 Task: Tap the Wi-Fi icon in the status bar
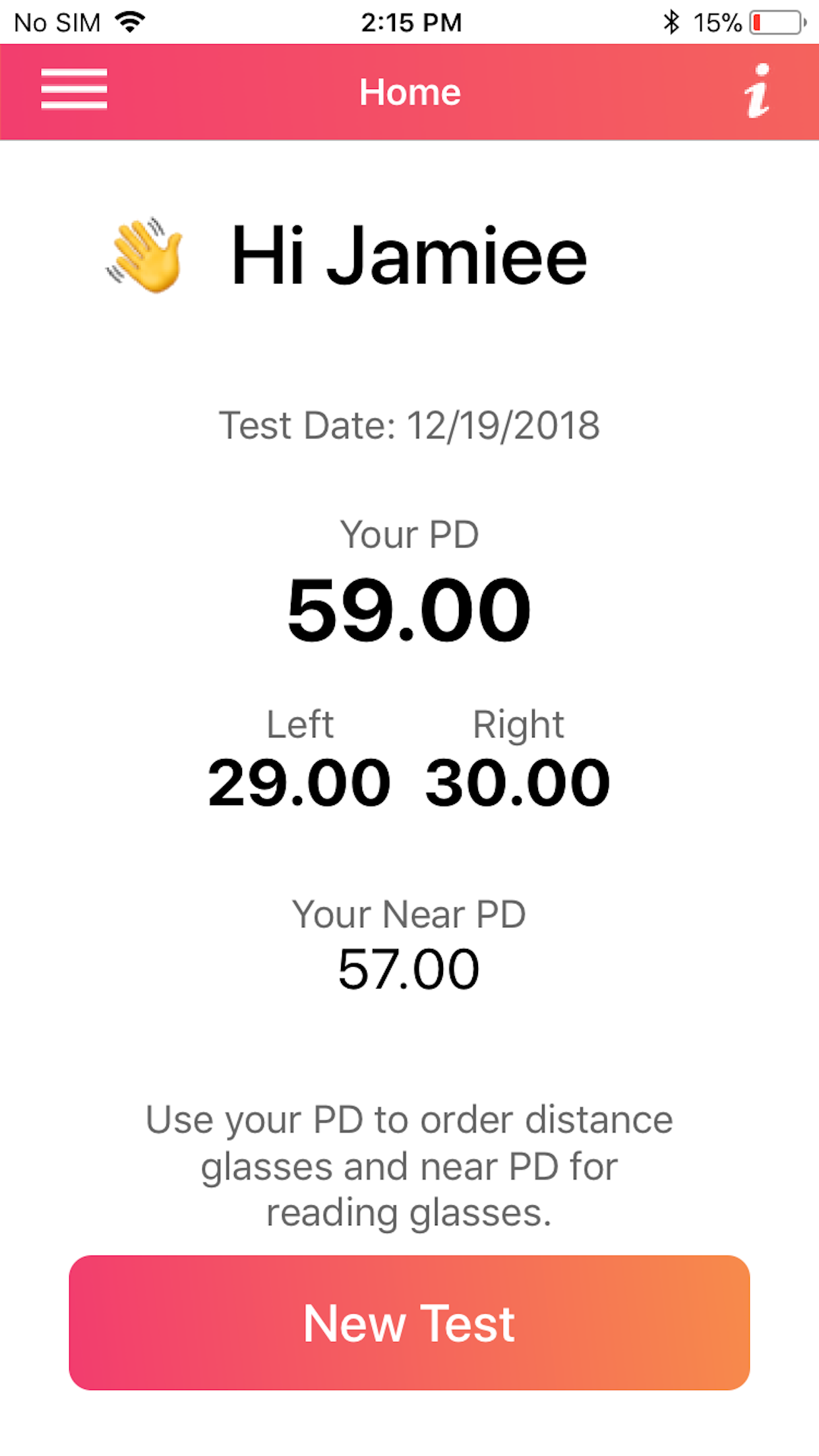129,21
